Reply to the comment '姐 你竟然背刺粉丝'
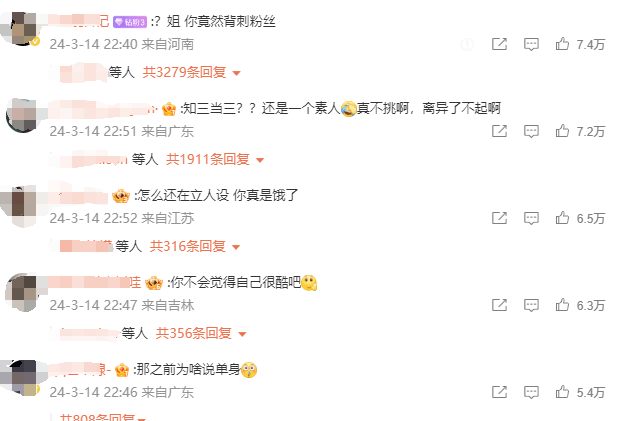Screen dimensions: 617x421 pyautogui.click(x=531, y=44)
